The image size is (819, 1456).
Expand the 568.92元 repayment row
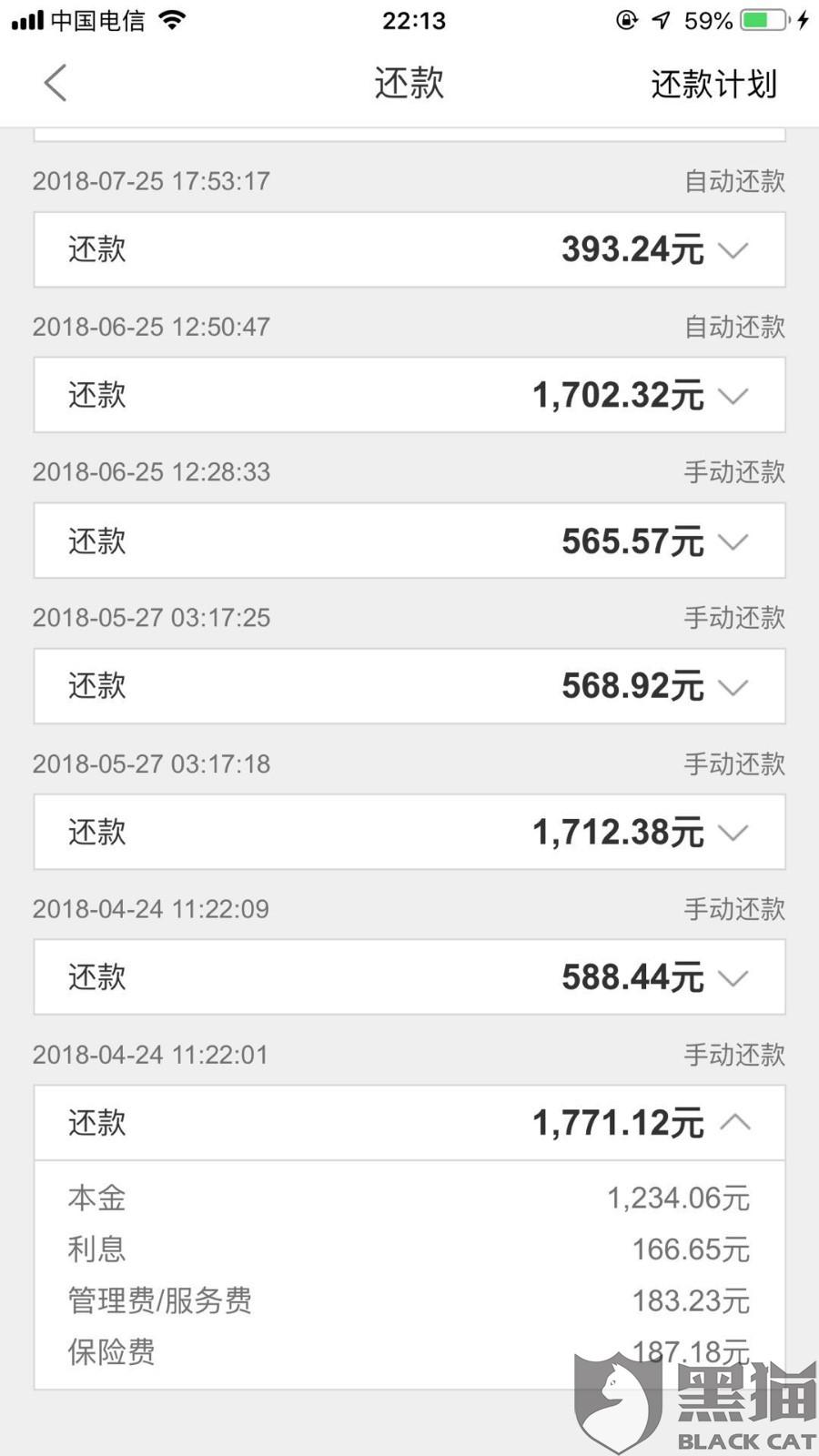(409, 686)
